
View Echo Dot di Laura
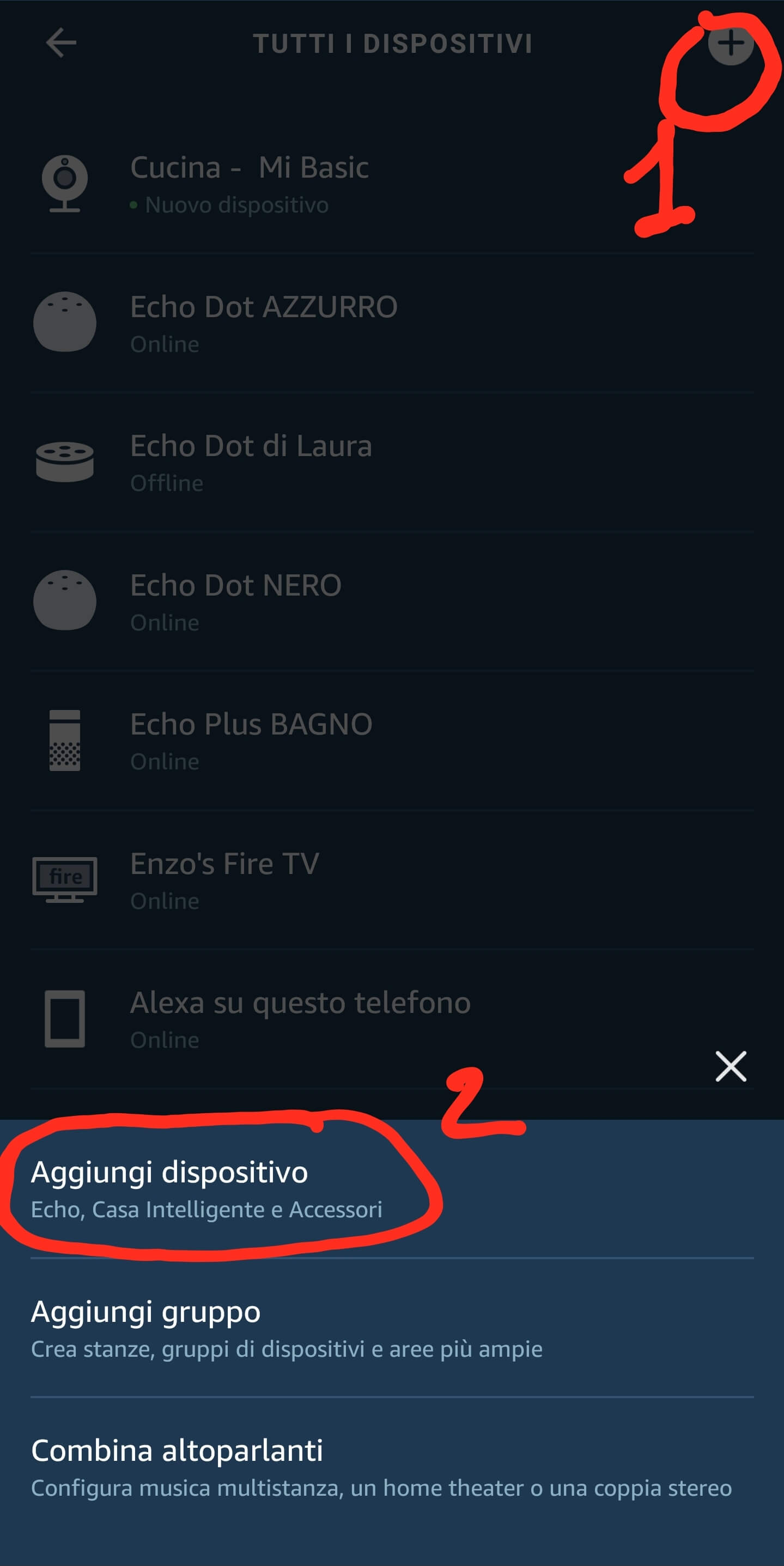(x=251, y=462)
